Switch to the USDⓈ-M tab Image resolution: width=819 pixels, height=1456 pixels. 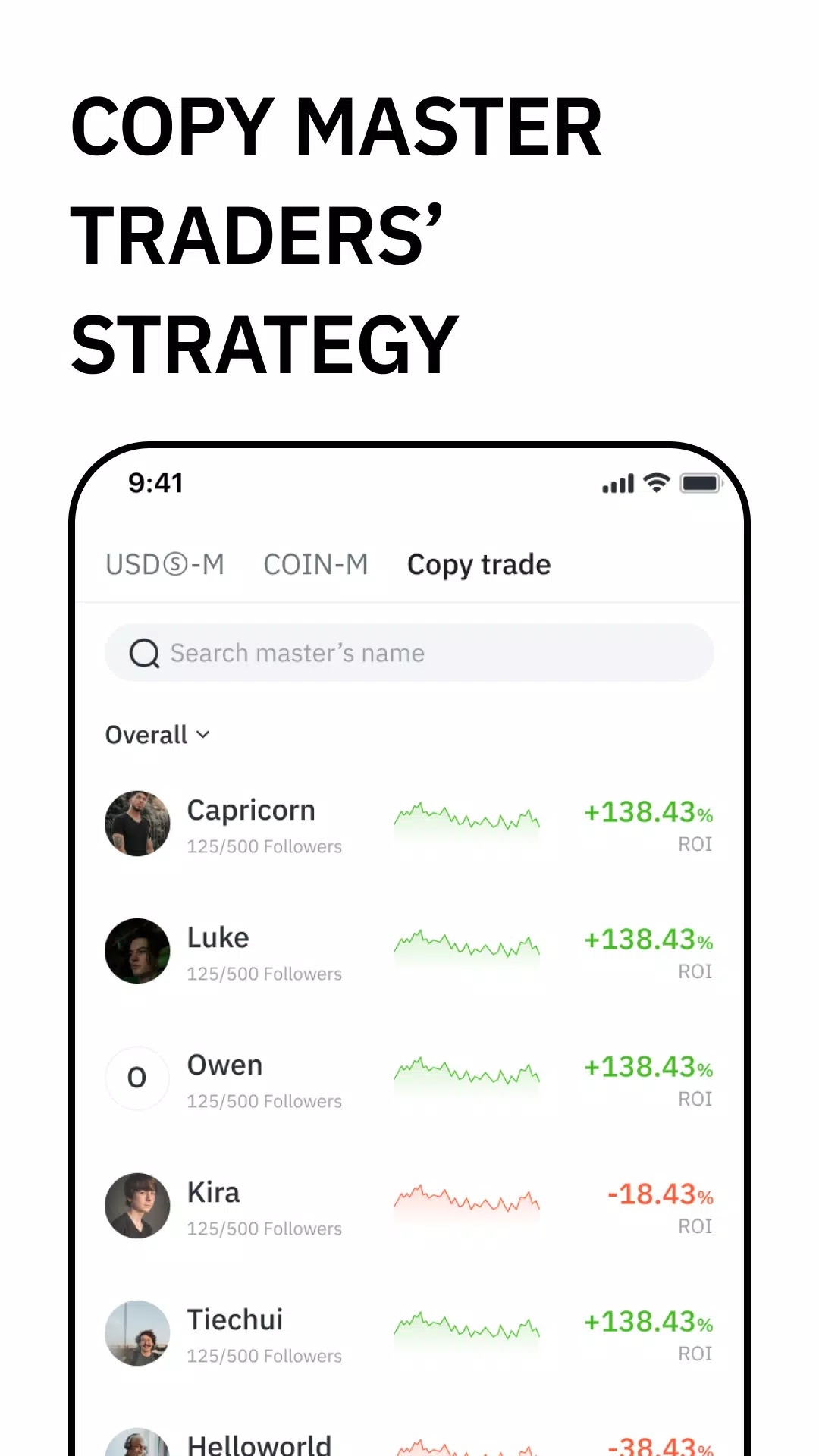165,564
